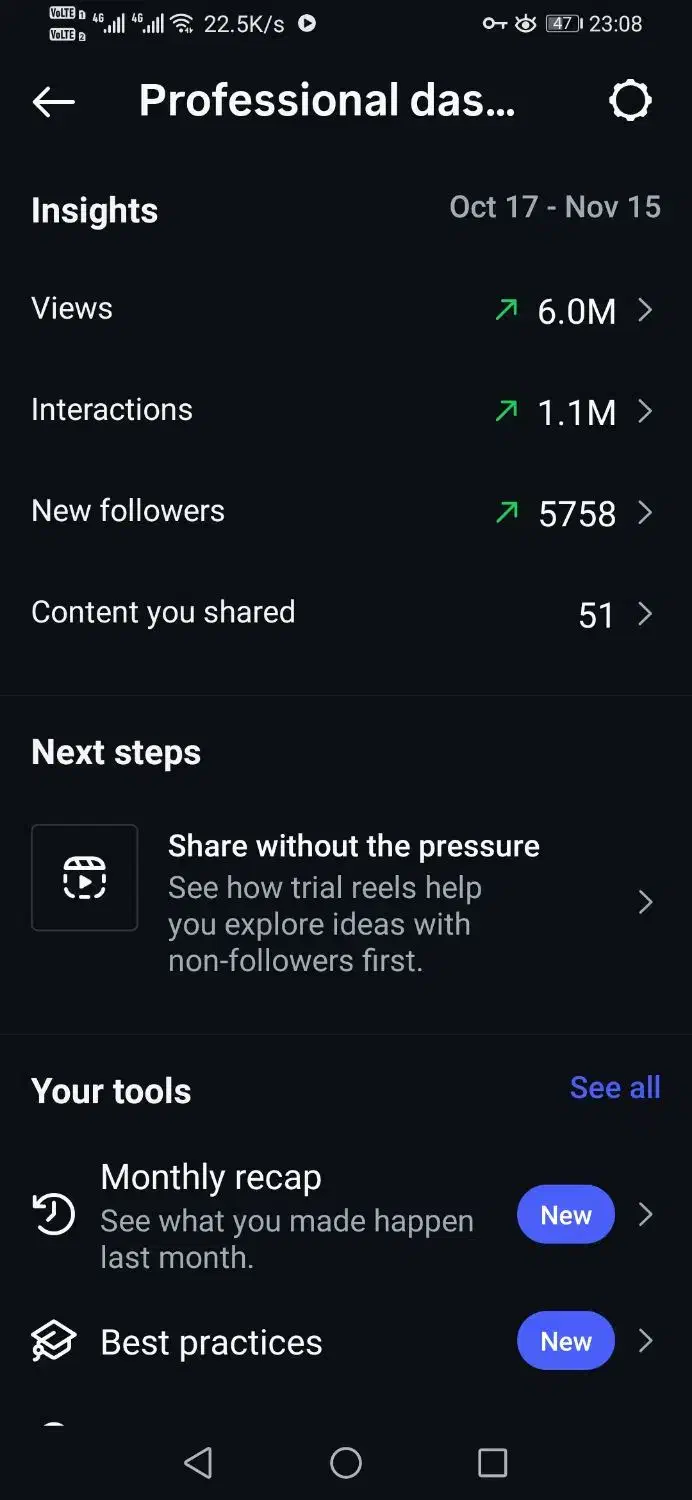
Task: Open the dashboard settings gear
Action: click(630, 101)
